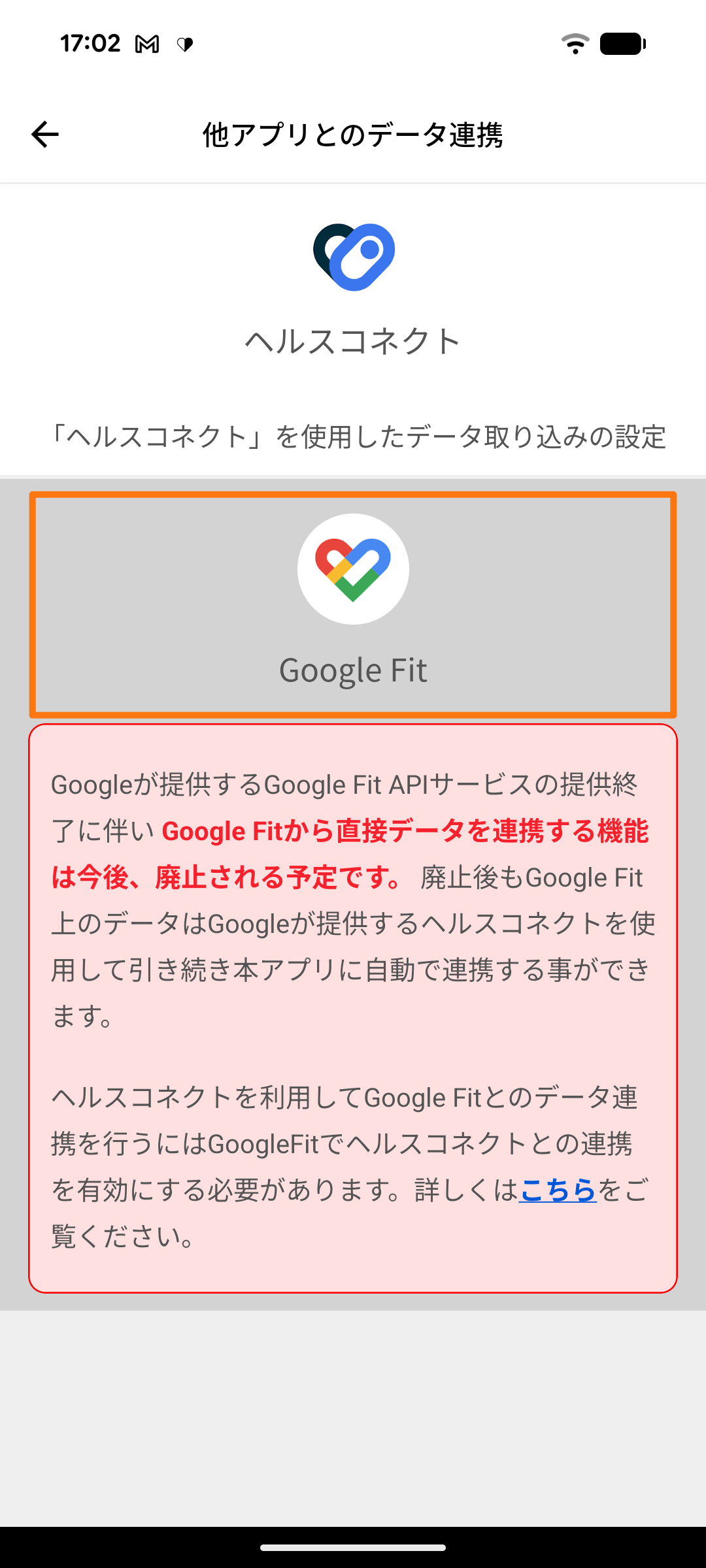This screenshot has width=706, height=1568.
Task: Select the Google Fit connection card
Action: [353, 604]
